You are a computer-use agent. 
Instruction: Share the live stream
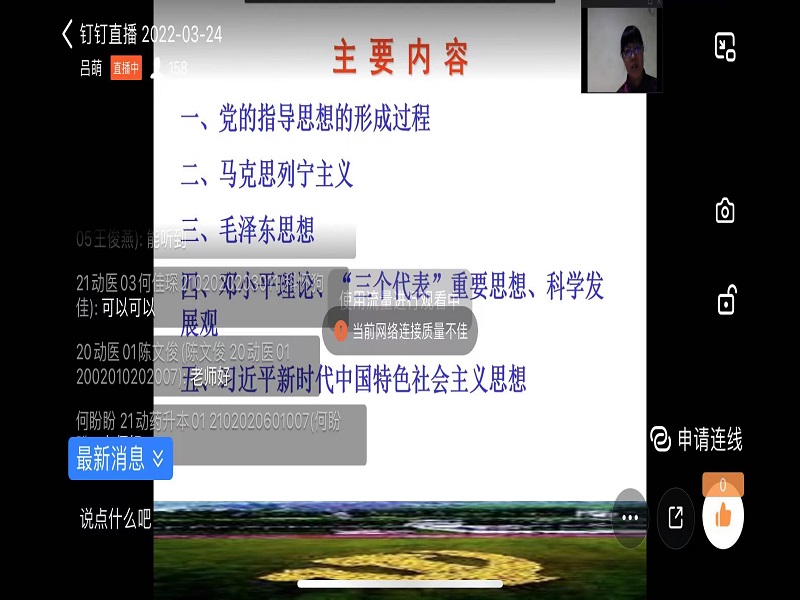(676, 517)
